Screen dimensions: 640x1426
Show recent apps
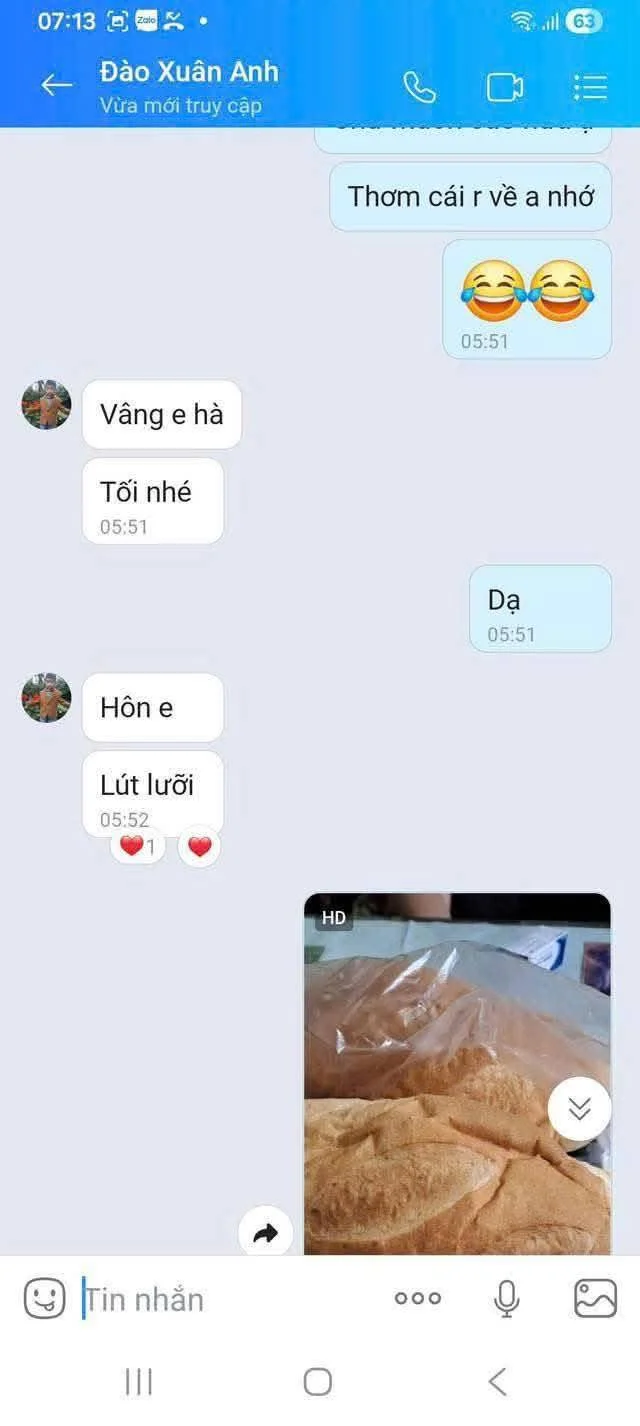(138, 1382)
